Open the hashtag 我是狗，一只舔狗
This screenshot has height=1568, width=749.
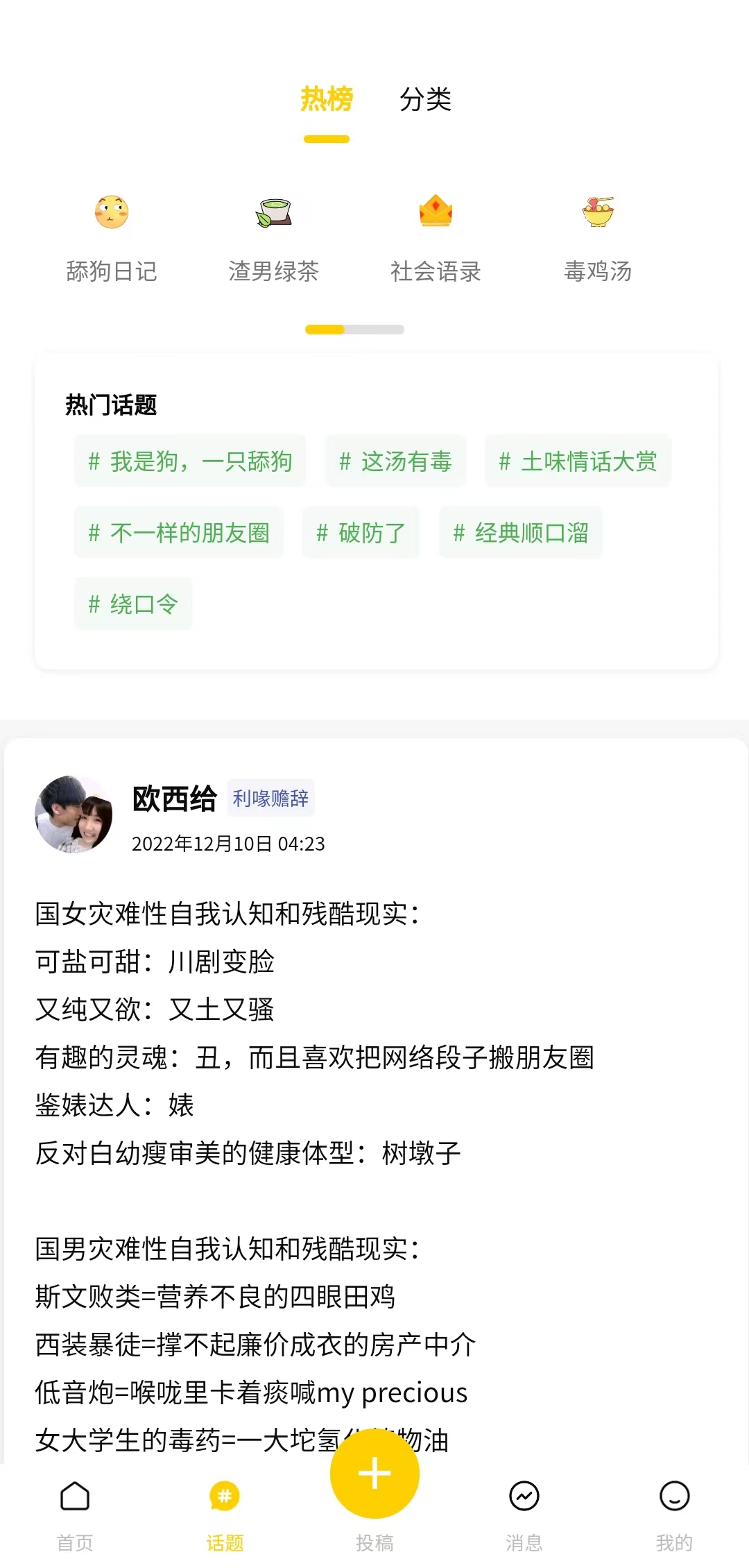[189, 461]
